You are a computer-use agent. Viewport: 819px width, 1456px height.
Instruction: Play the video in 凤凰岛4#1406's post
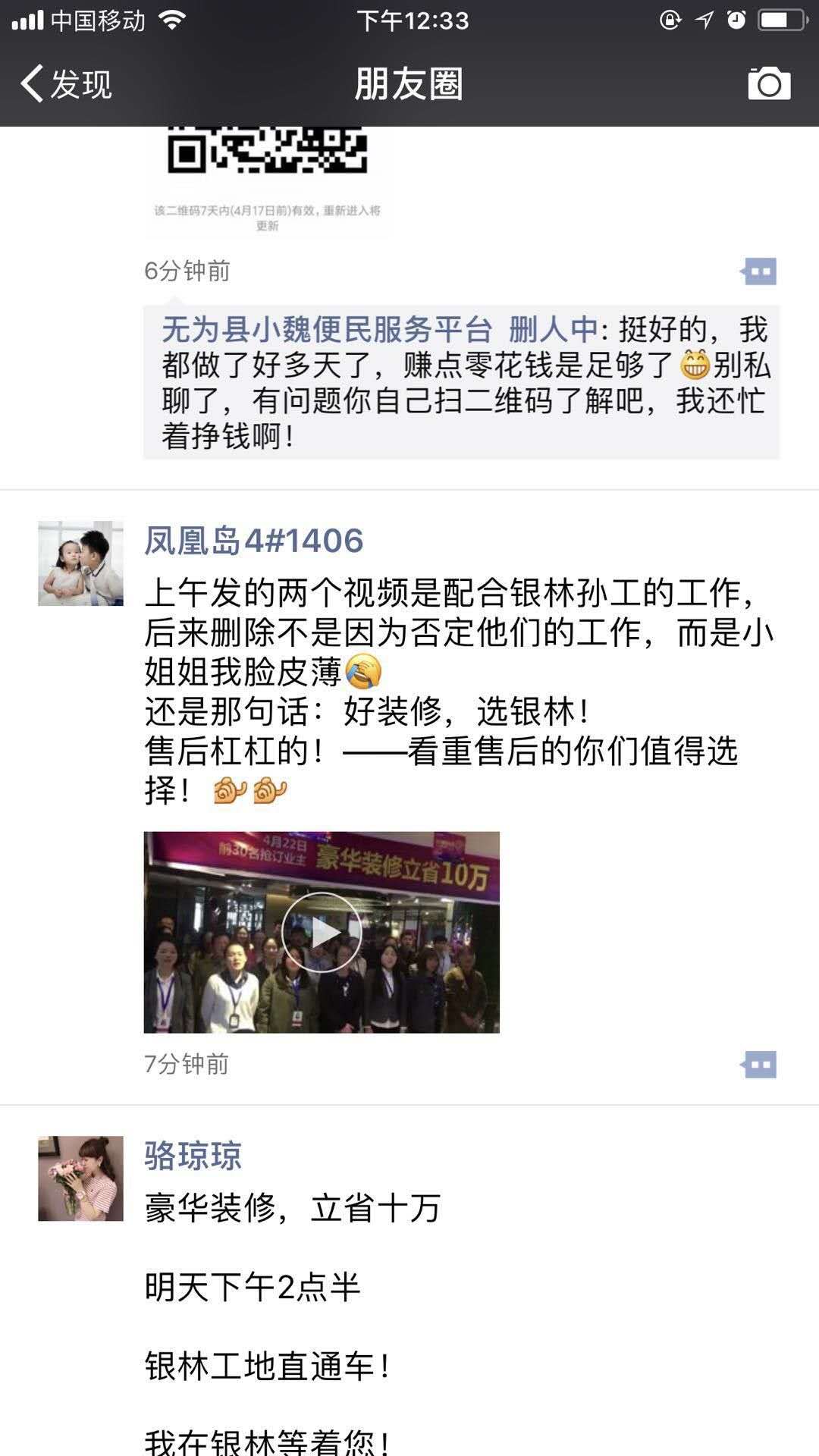(x=322, y=932)
